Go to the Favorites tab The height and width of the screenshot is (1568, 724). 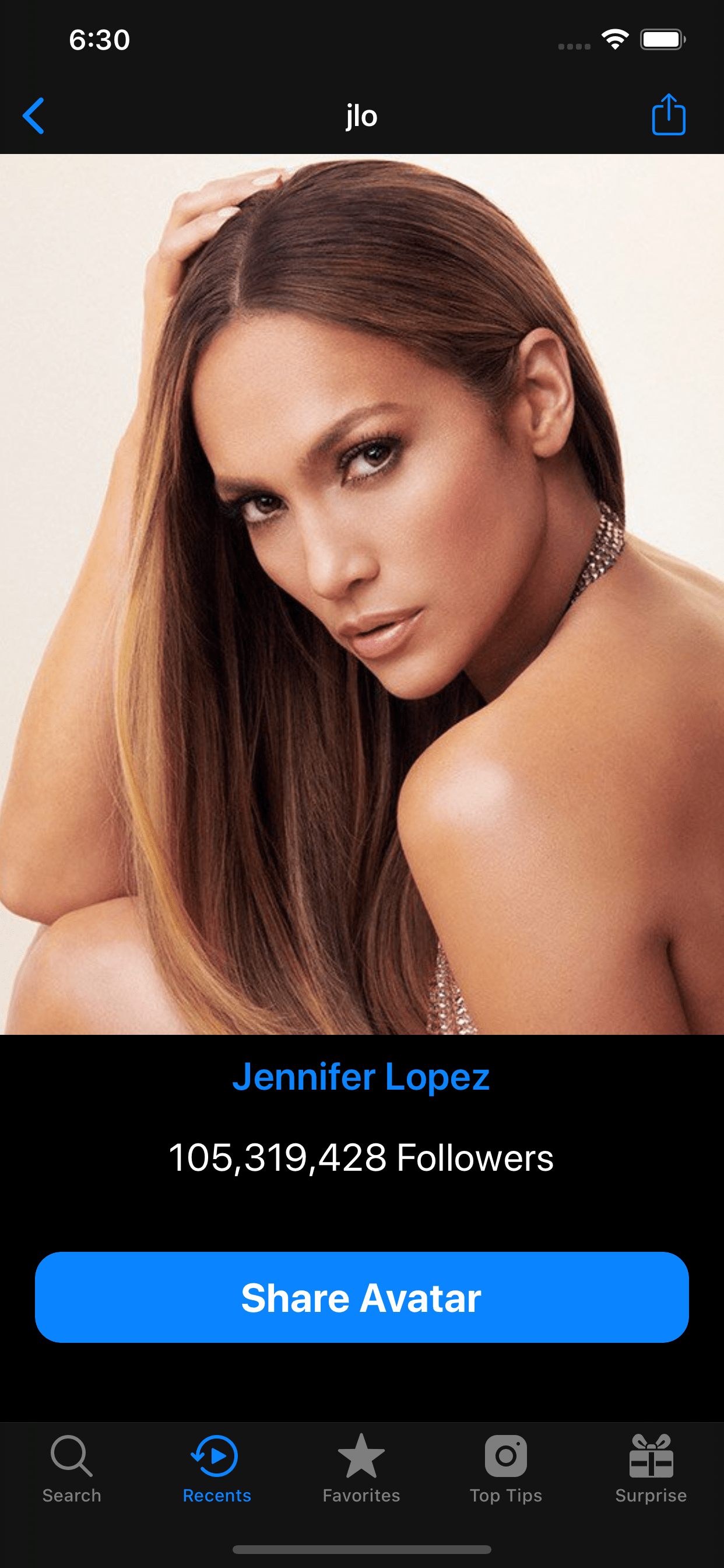pos(361,1469)
